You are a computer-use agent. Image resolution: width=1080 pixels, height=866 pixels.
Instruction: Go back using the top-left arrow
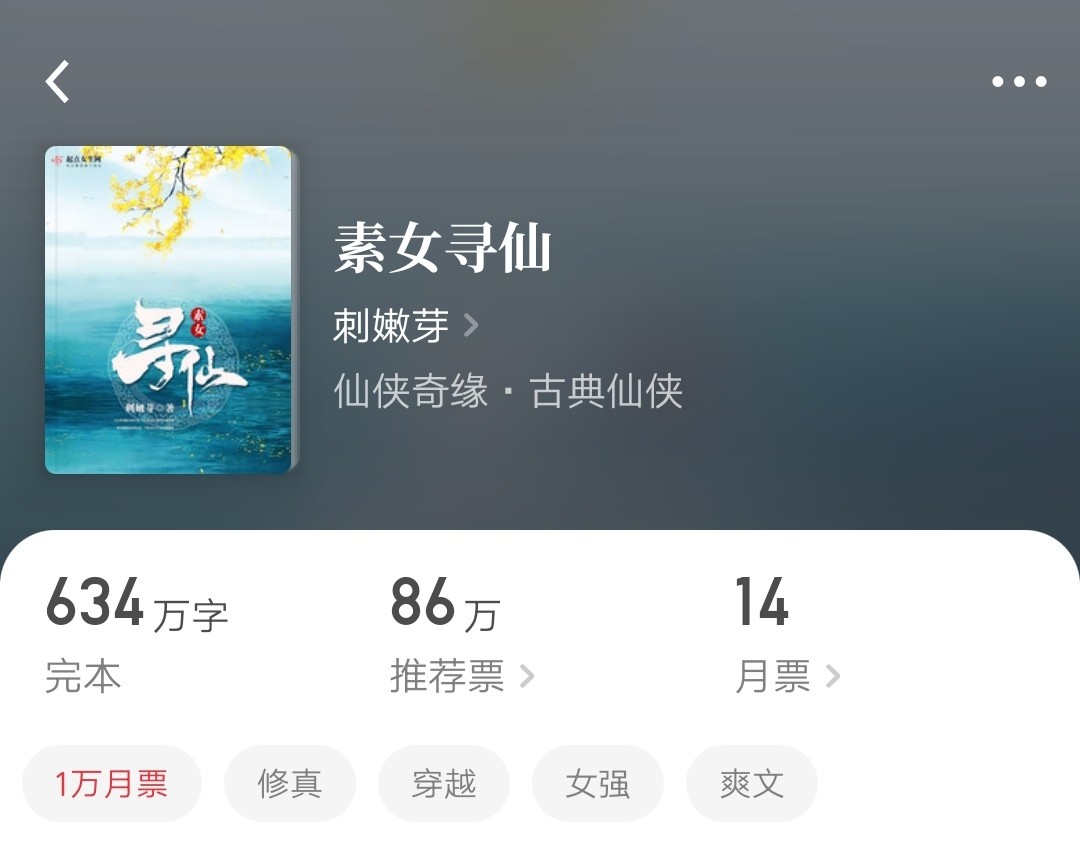coord(58,82)
